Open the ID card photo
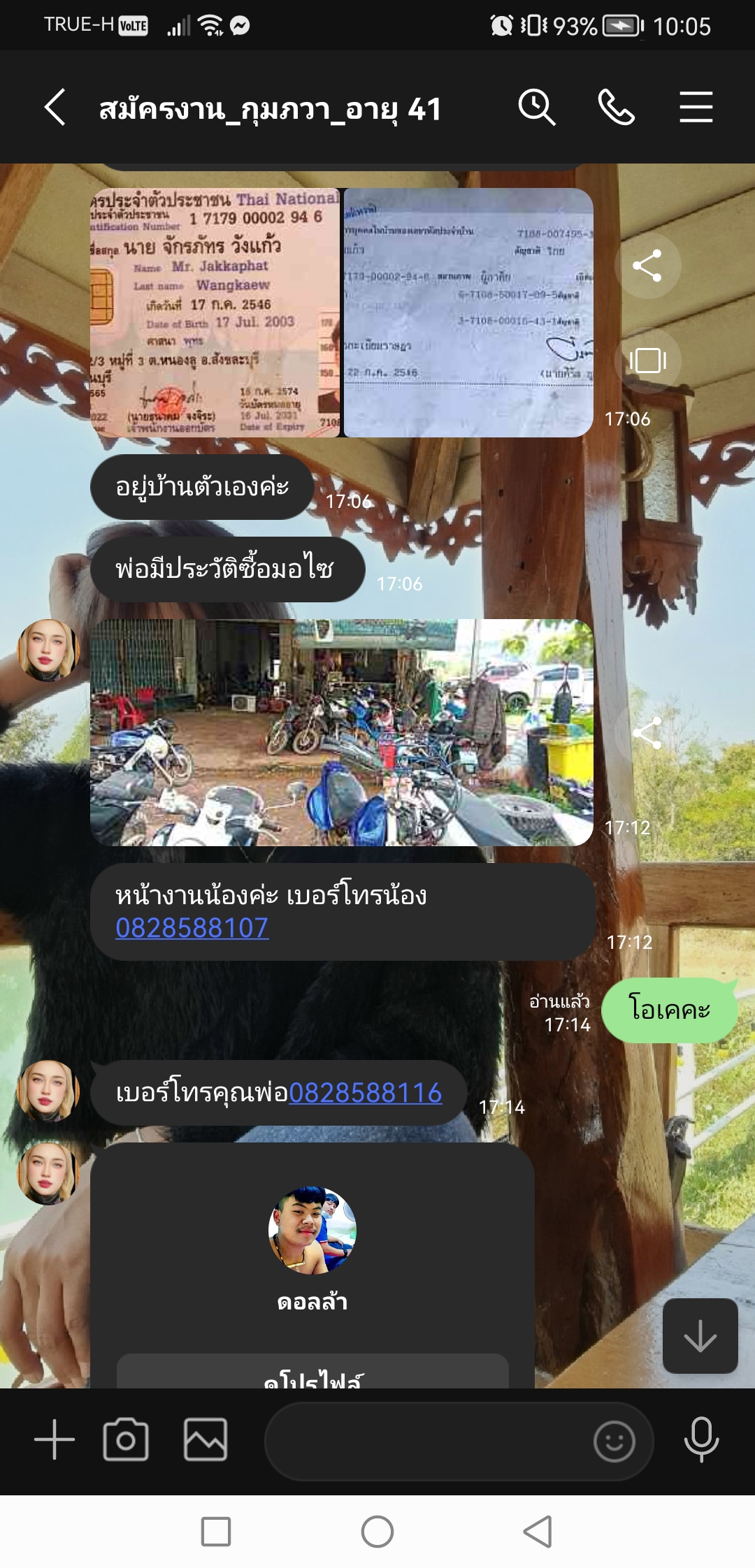This screenshot has height=1568, width=755. (x=215, y=312)
